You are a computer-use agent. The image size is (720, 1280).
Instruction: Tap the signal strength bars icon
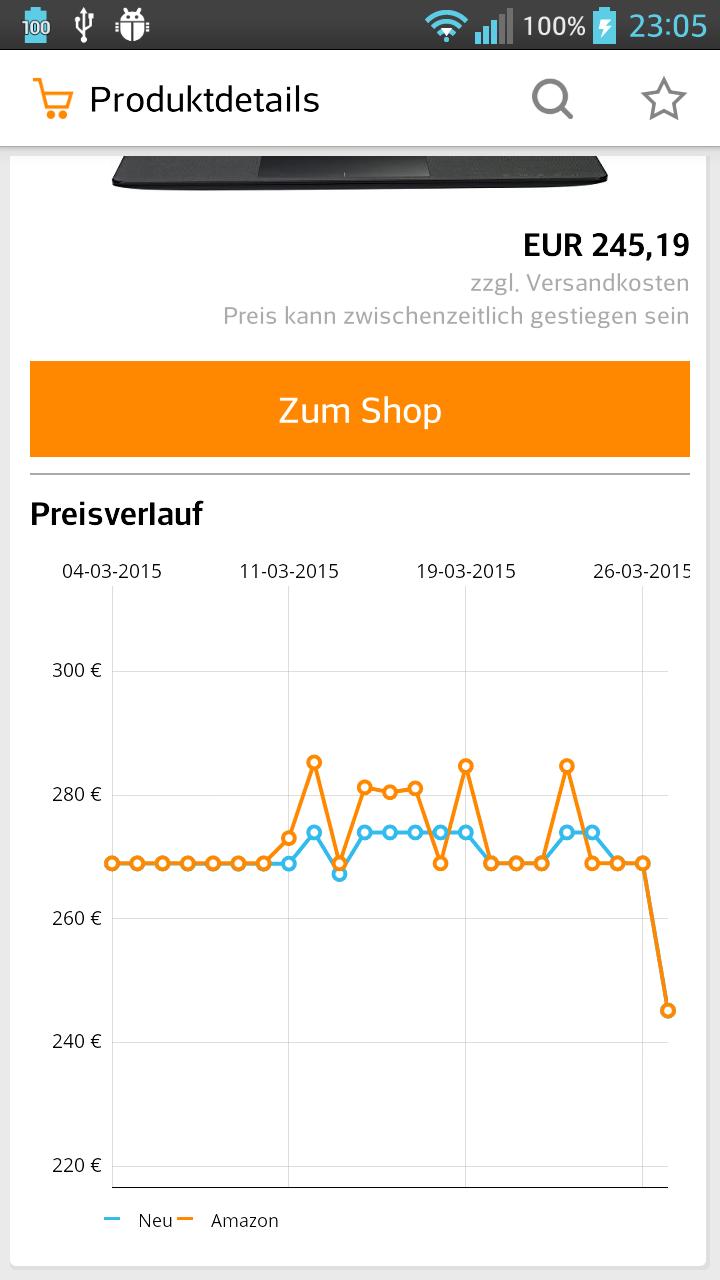point(490,24)
